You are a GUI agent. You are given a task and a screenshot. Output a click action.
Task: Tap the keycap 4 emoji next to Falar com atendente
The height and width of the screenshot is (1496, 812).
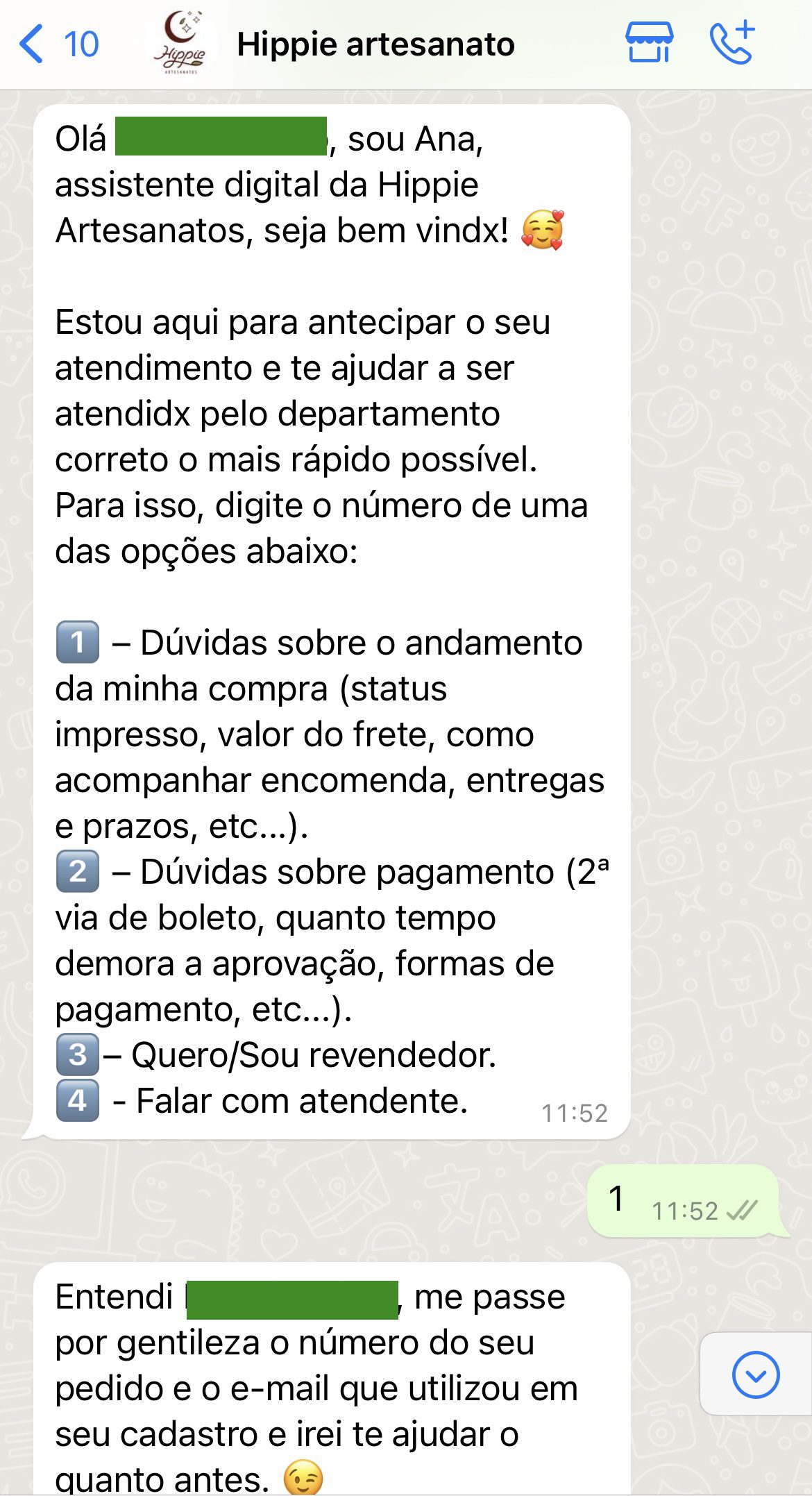pyautogui.click(x=76, y=1100)
